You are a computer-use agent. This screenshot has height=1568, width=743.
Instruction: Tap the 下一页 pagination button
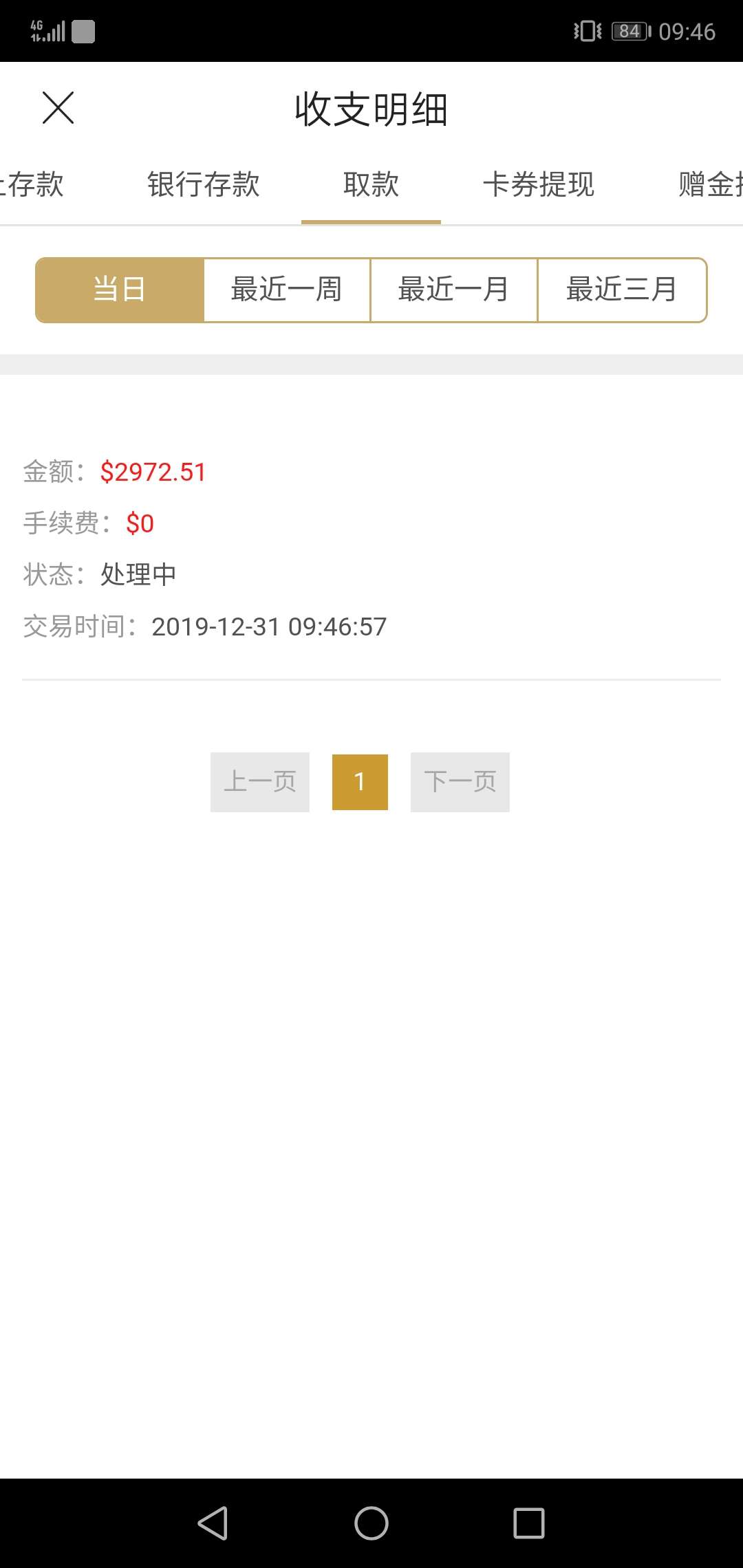tap(460, 781)
